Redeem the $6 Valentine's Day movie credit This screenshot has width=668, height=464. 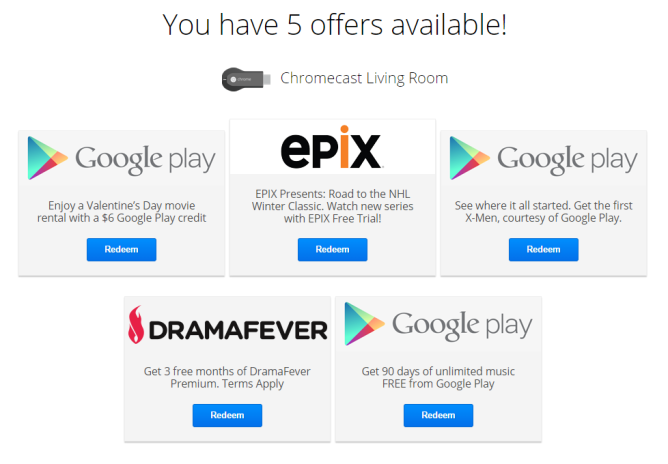121,249
